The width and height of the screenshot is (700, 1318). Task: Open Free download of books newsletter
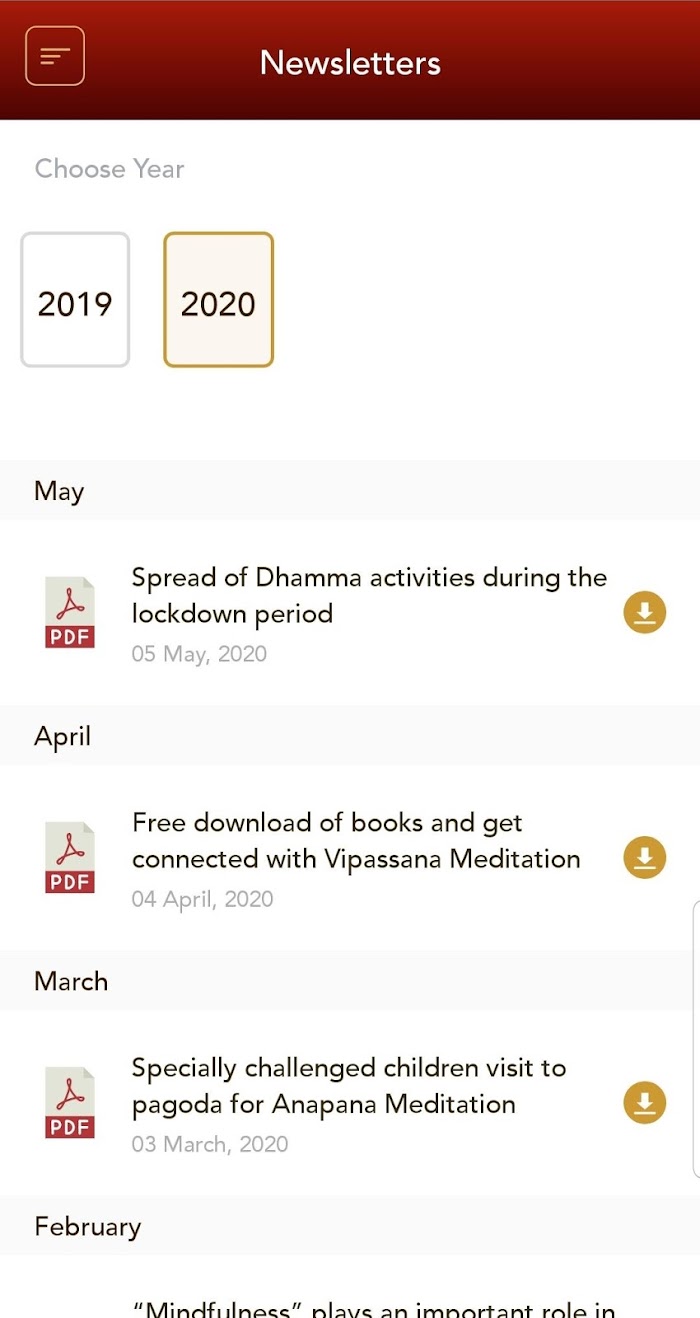coord(350,857)
